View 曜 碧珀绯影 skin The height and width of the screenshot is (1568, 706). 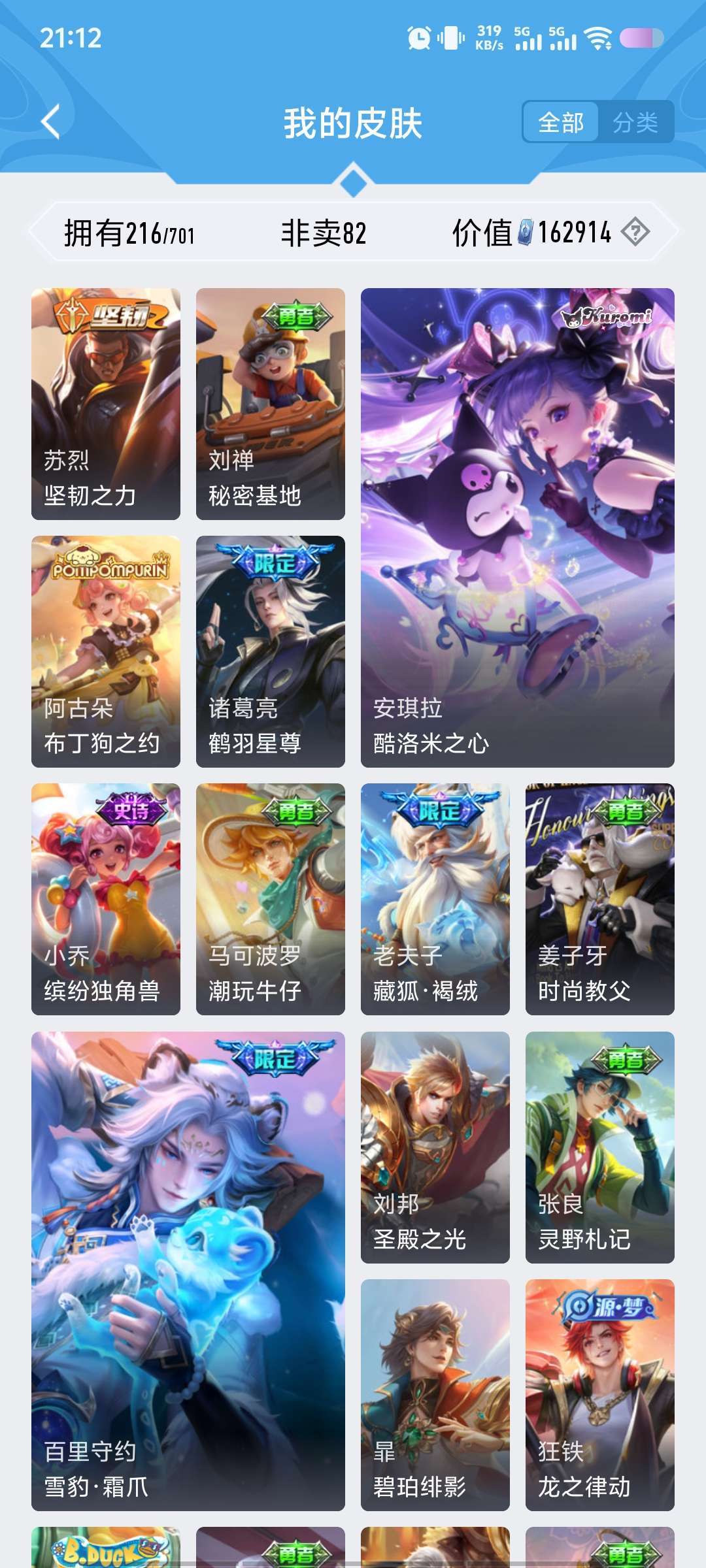click(435, 1395)
